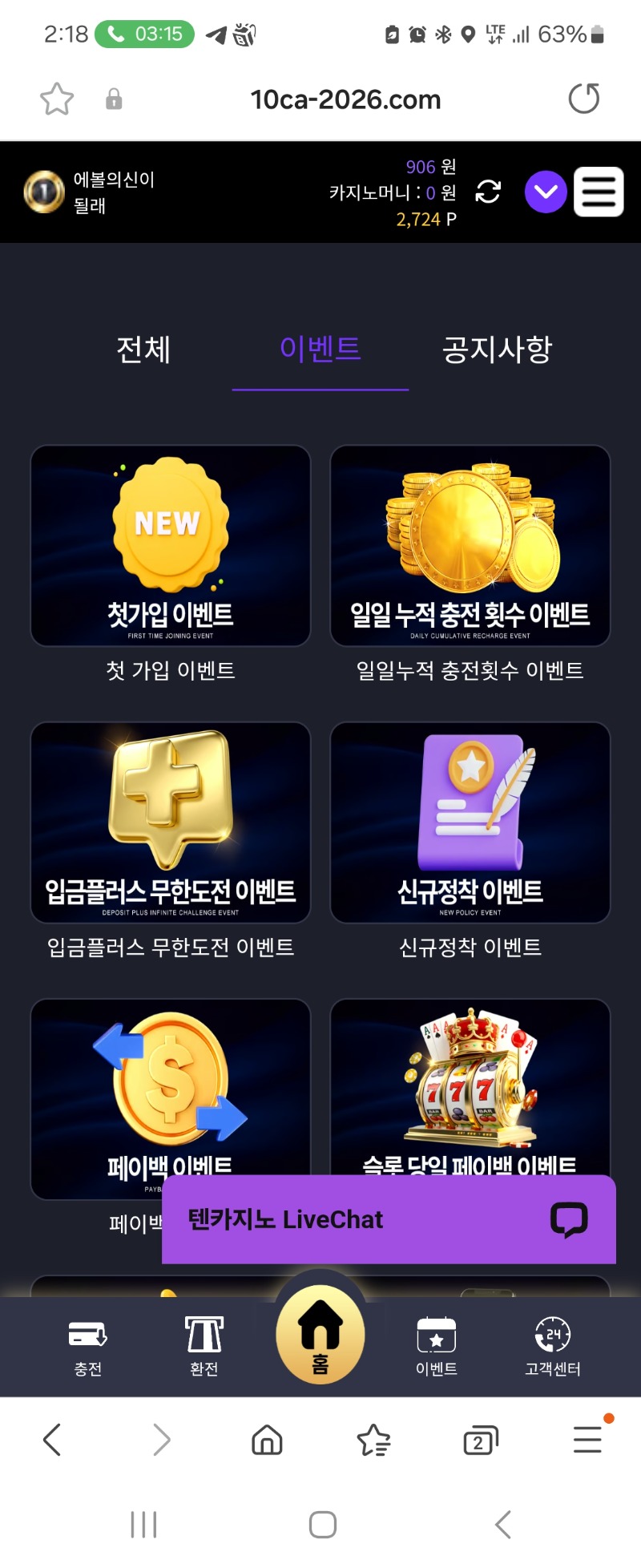The image size is (641, 1568).
Task: Open the 텐카지노 LiveChat bar
Action: coord(389,1219)
